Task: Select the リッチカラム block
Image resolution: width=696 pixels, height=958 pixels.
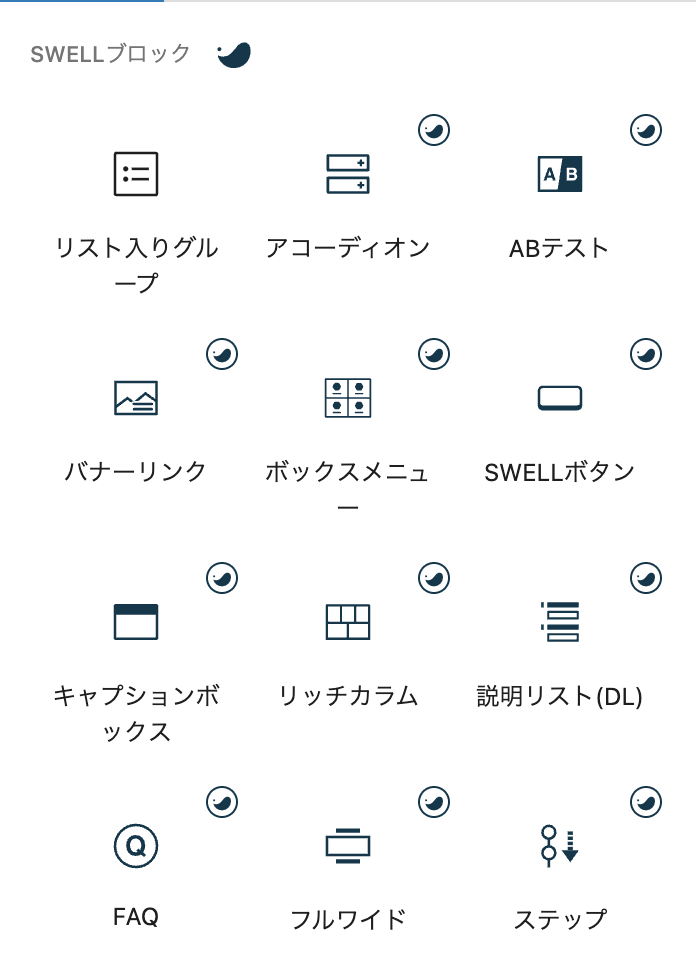Action: (348, 622)
